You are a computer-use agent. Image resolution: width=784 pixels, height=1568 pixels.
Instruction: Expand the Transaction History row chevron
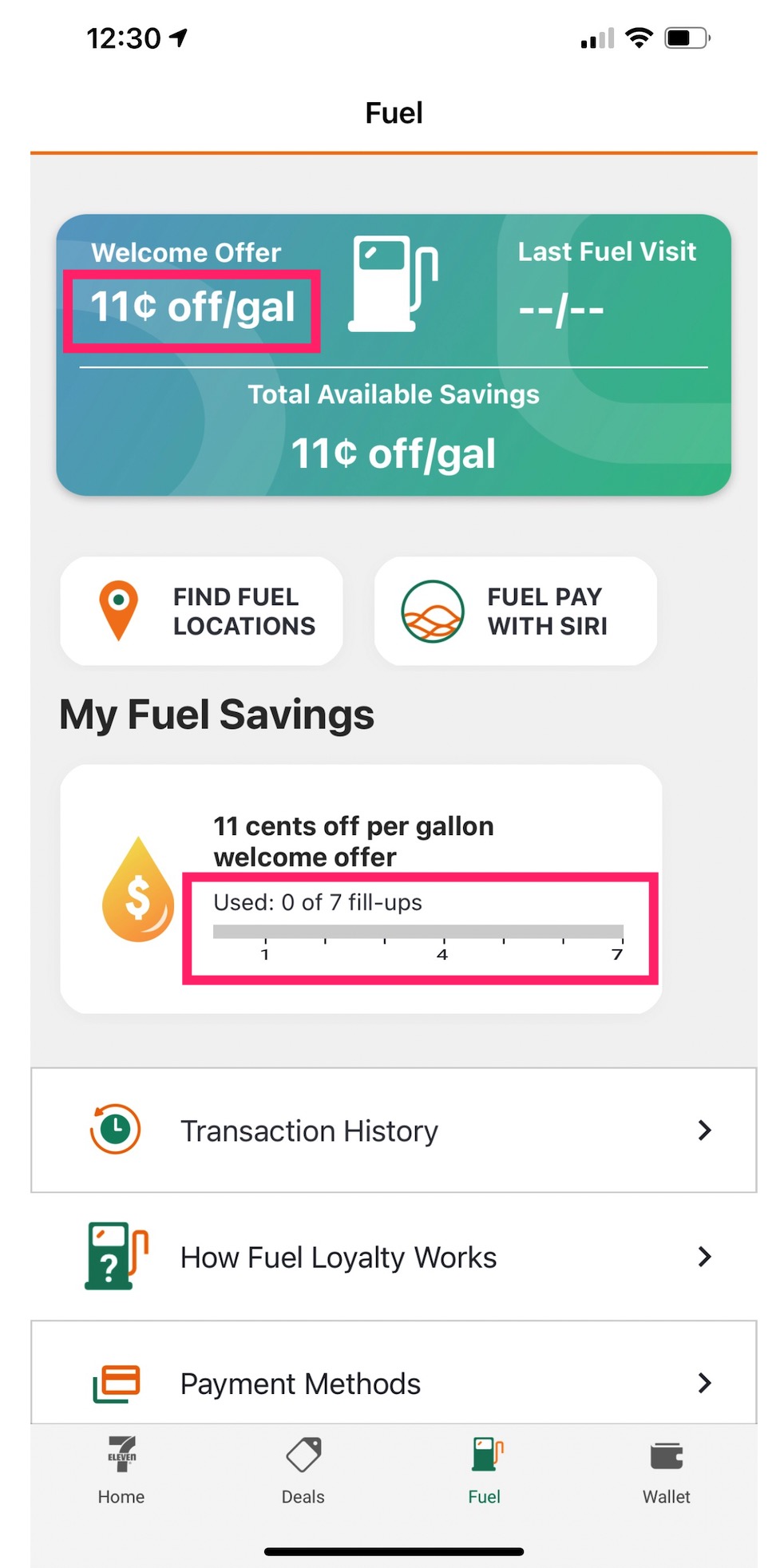(x=704, y=1129)
